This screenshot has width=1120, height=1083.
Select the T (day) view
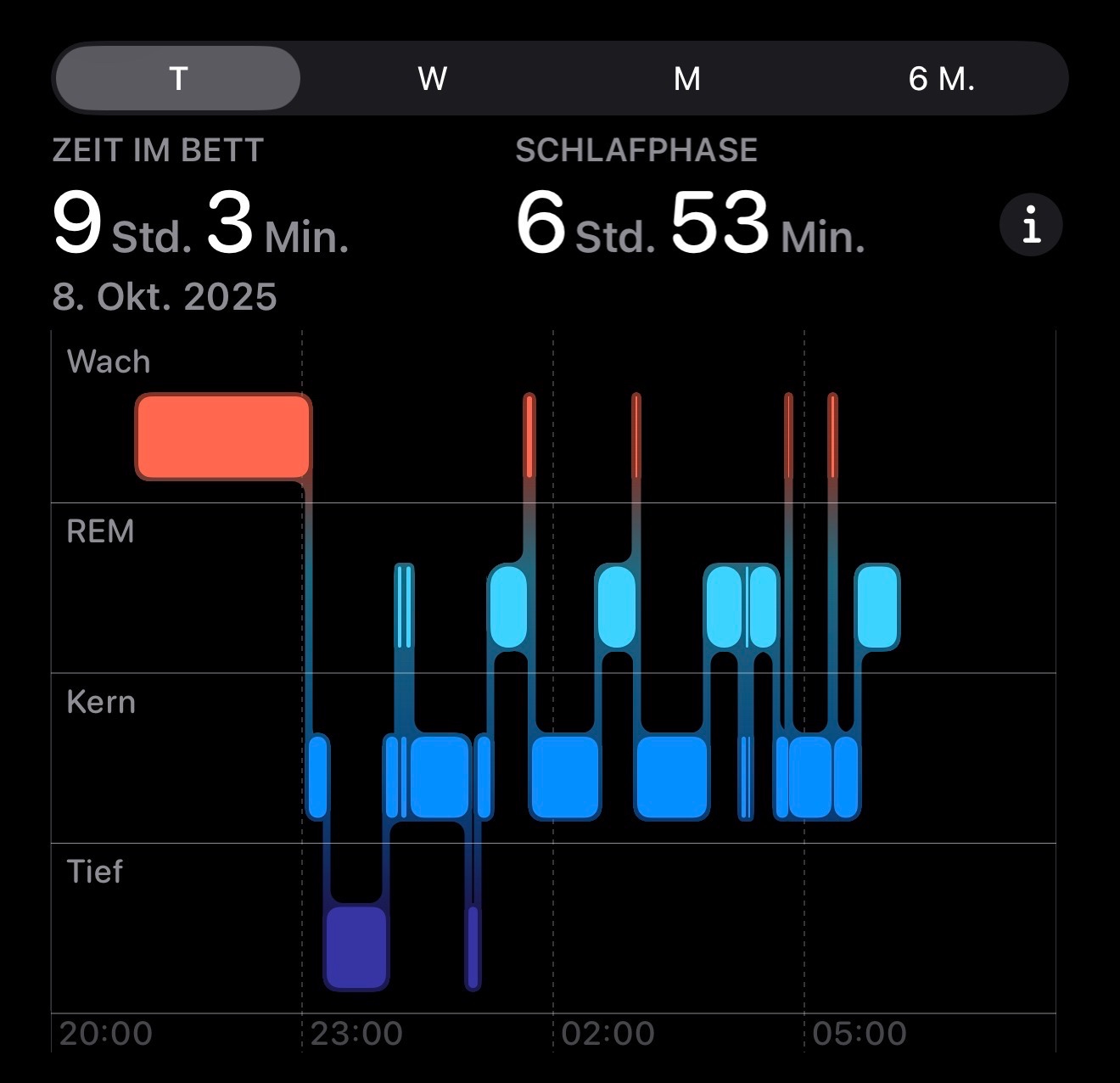click(x=178, y=78)
